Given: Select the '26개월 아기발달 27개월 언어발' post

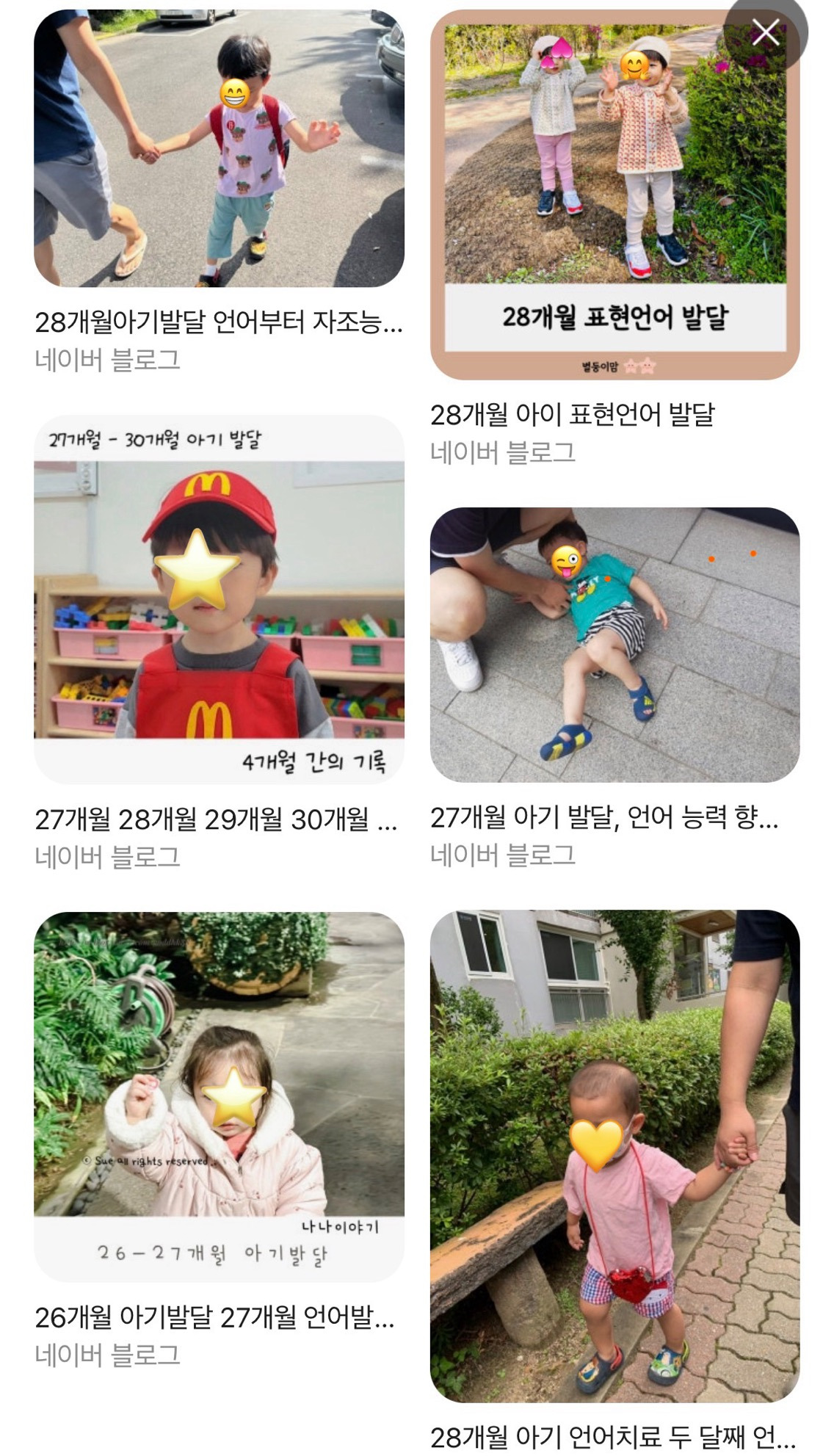Looking at the screenshot, I should [x=214, y=1317].
